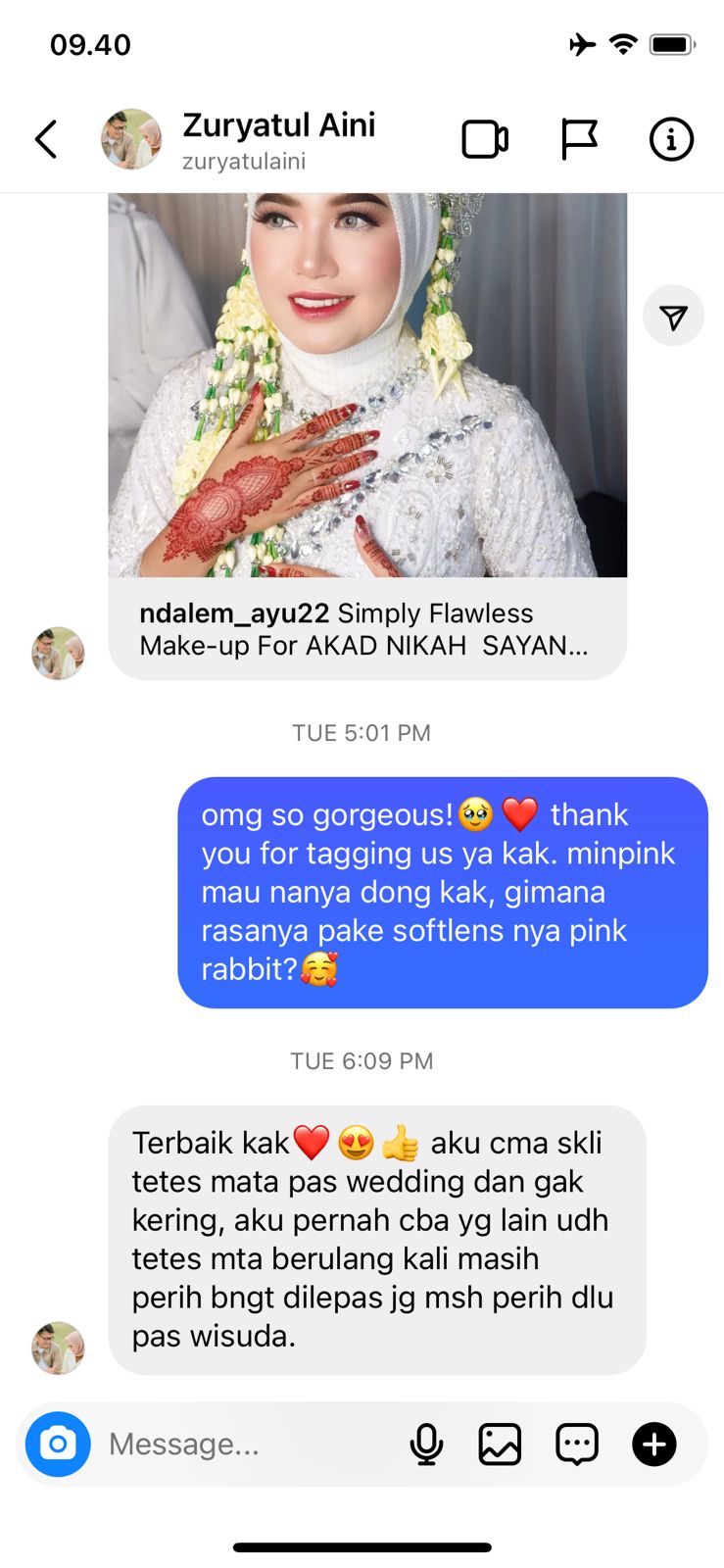
Task: Start a video call with Zuryatul Aini
Action: (x=485, y=139)
